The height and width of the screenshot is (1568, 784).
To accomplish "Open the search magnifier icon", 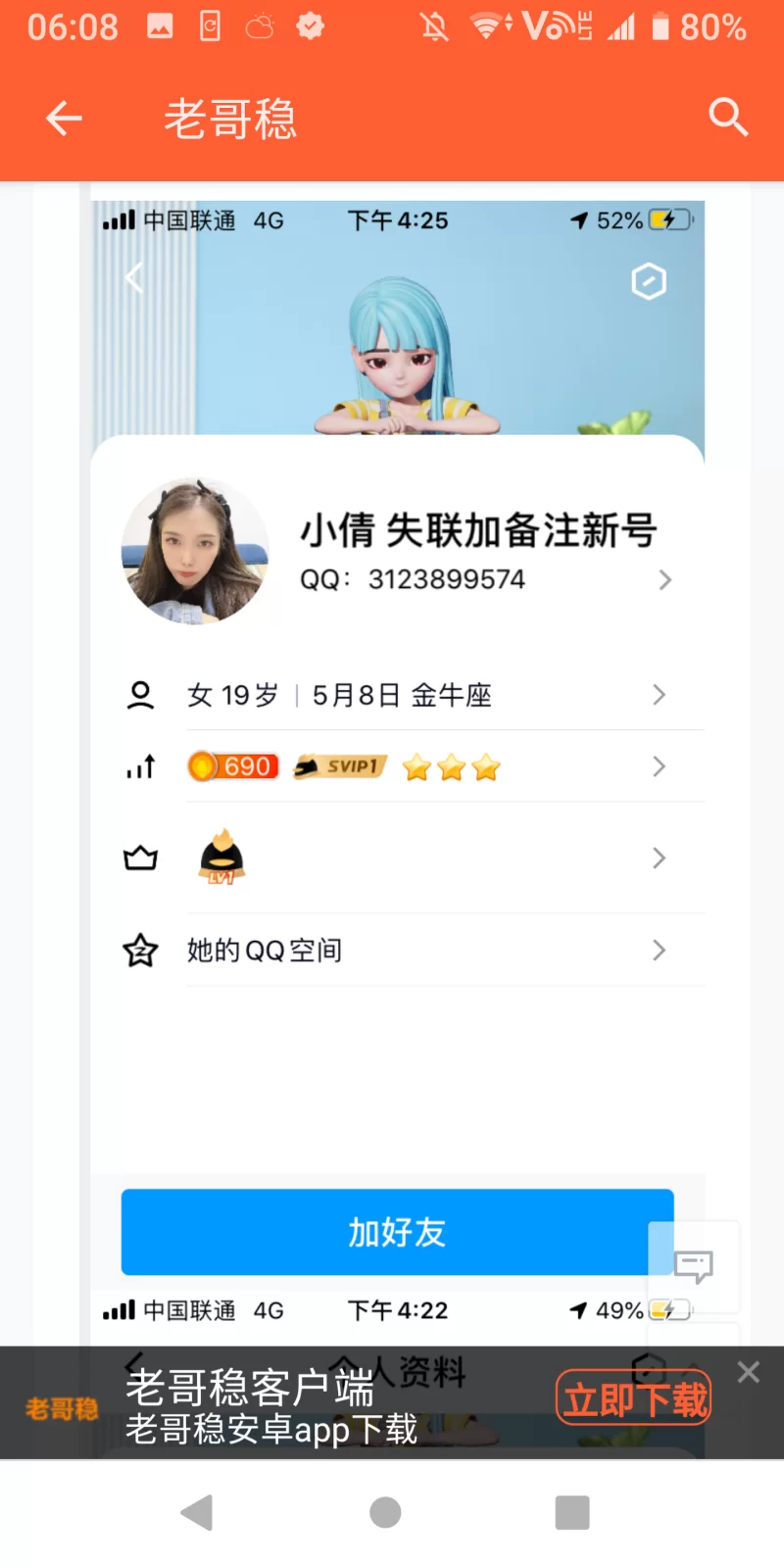I will click(728, 118).
